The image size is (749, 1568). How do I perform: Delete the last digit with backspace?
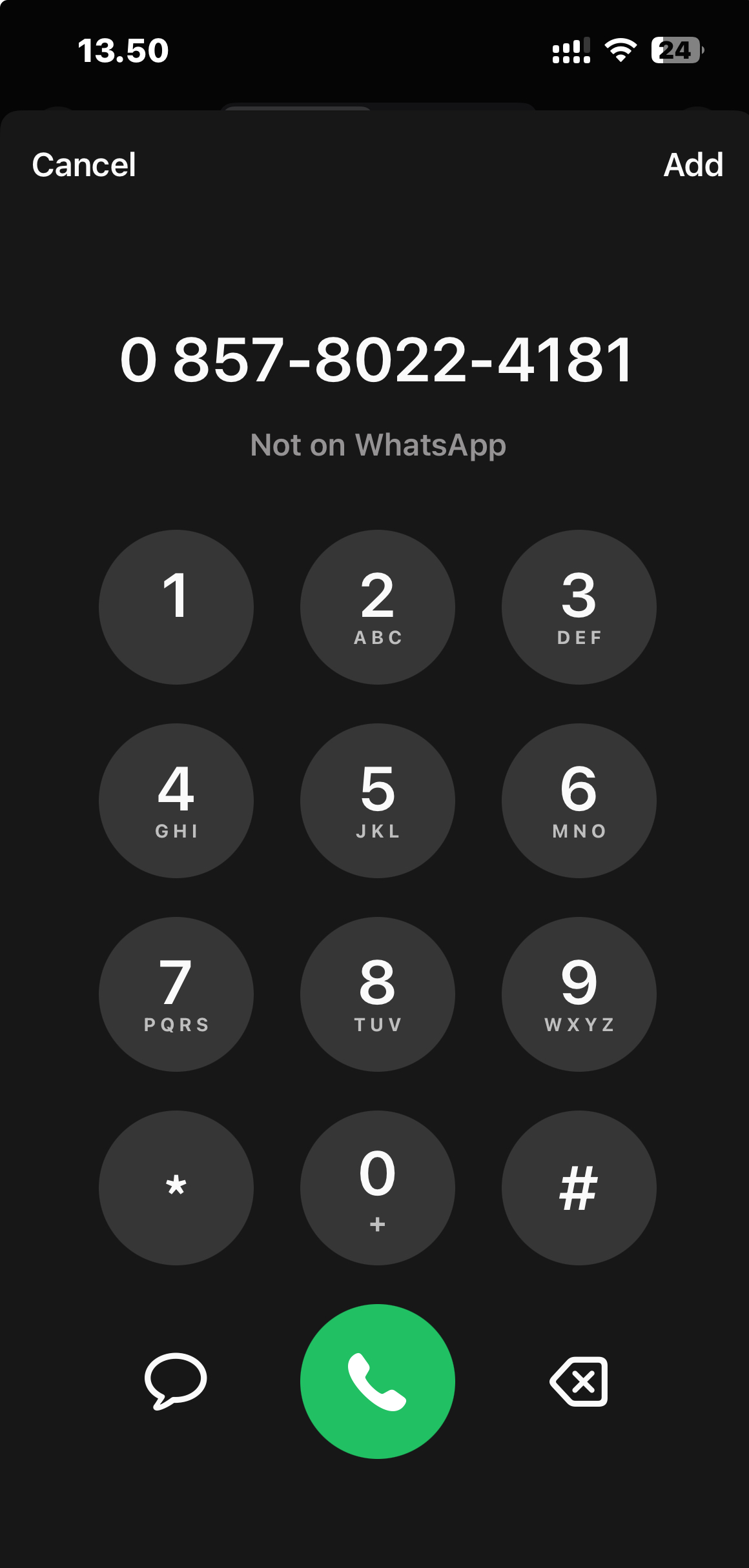click(x=579, y=1381)
